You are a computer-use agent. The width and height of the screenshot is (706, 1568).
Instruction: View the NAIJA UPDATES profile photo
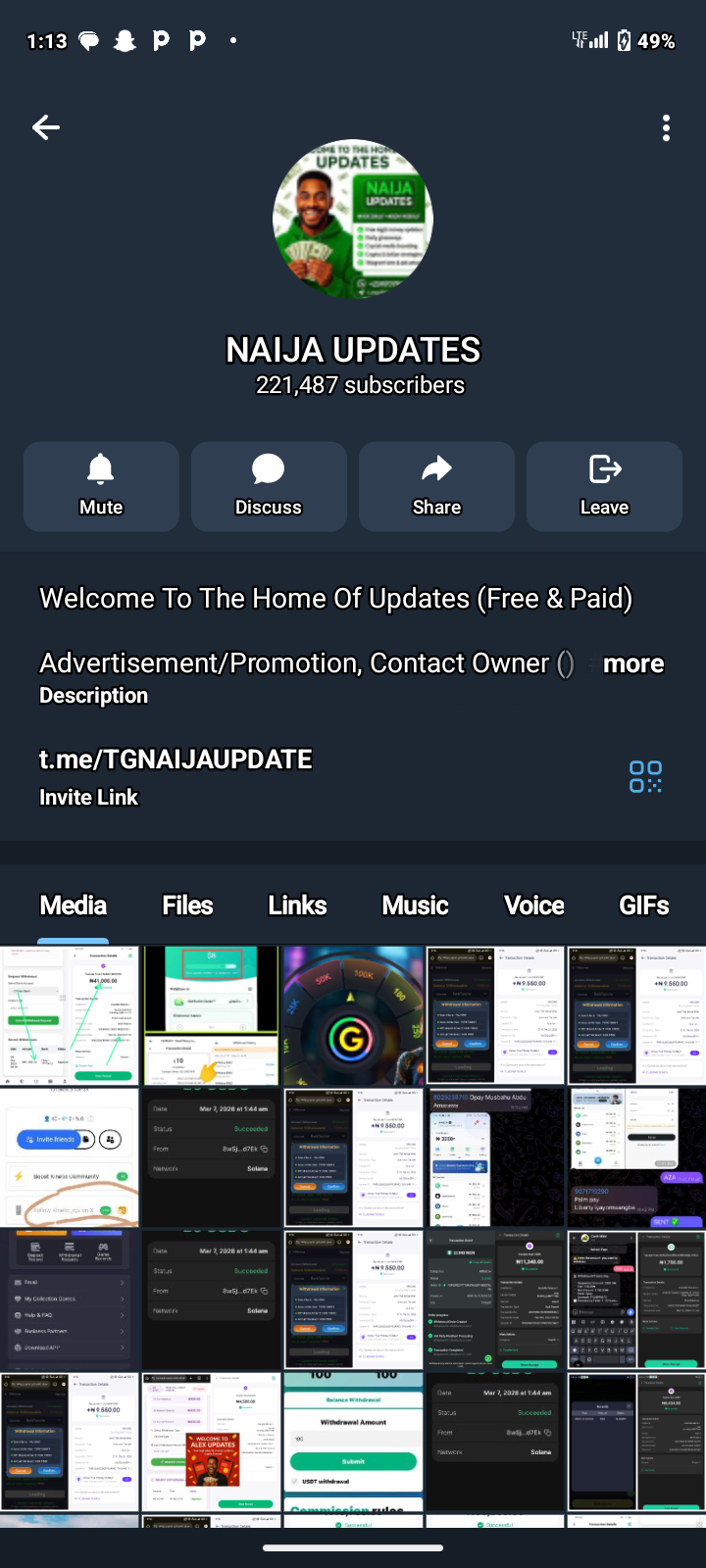pyautogui.click(x=353, y=219)
